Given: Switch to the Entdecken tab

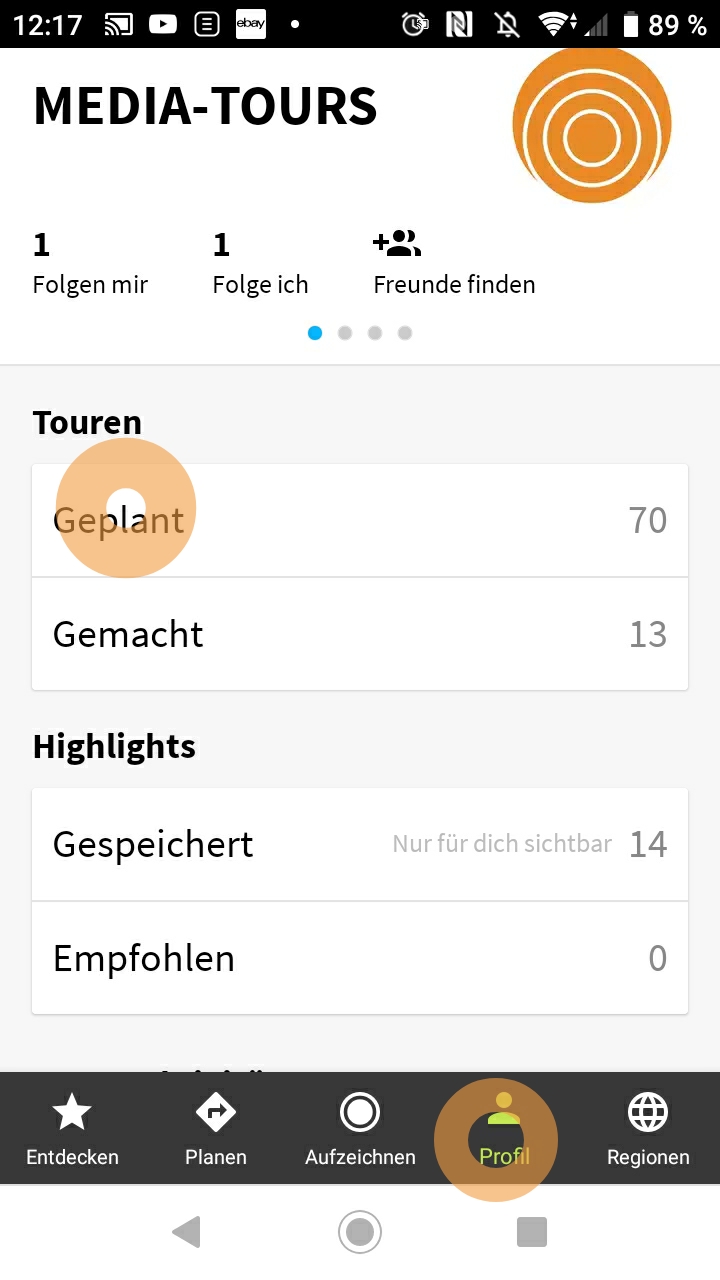Looking at the screenshot, I should point(72,1130).
